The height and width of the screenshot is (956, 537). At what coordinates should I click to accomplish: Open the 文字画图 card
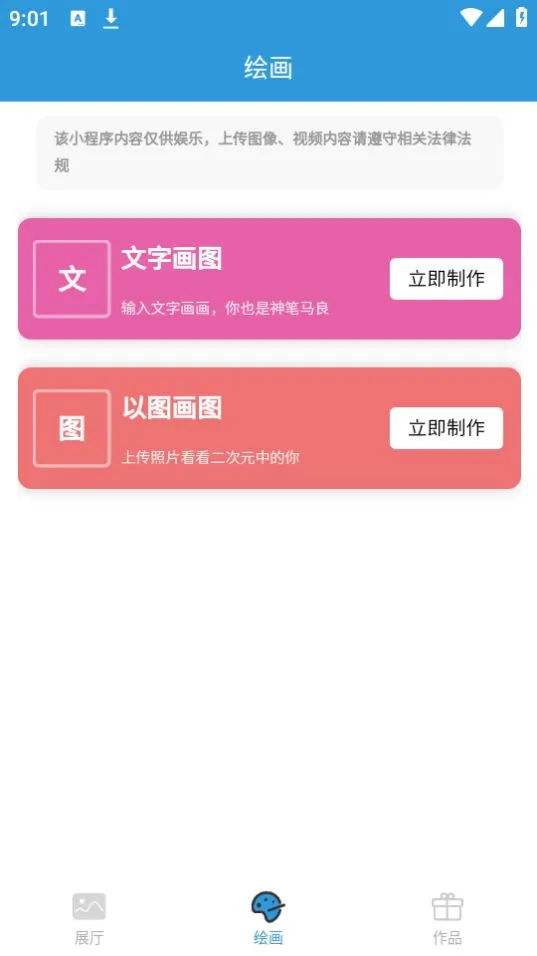(269, 279)
